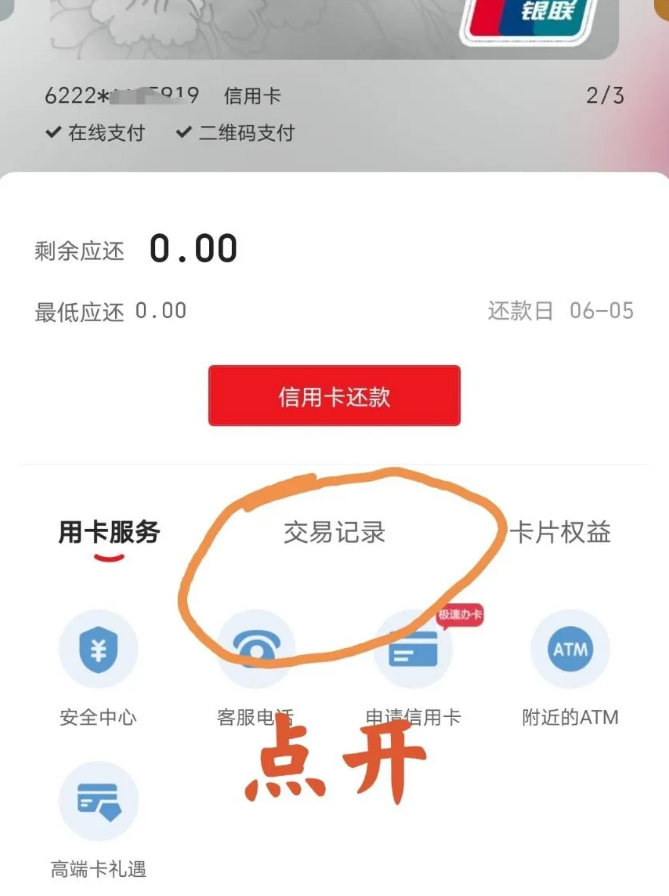This screenshot has width=669, height=896.
Task: Open the UnionPay credit card image
Action: [x=330, y=25]
